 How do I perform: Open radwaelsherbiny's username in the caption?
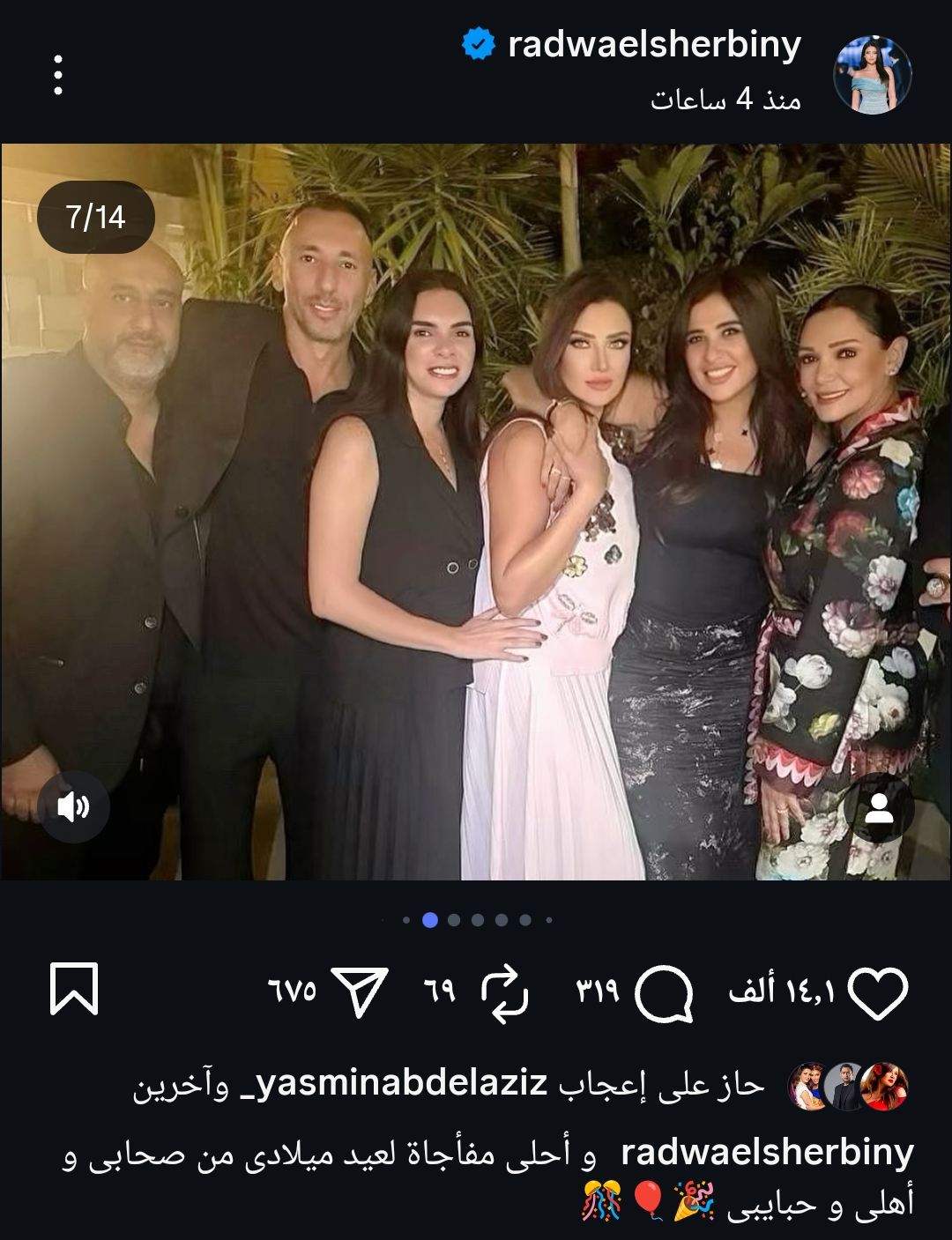767,1154
